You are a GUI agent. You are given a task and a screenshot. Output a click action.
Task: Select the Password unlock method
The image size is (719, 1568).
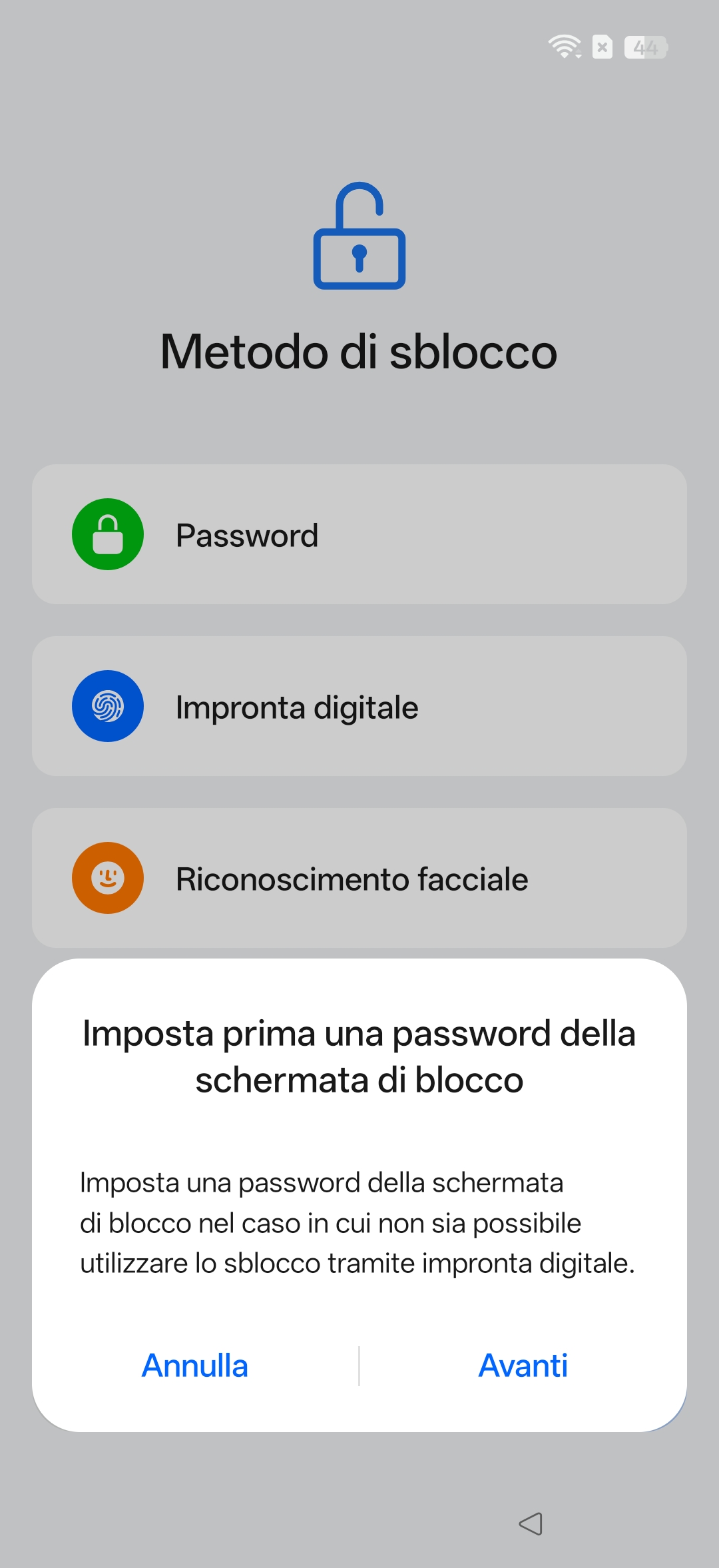[359, 535]
